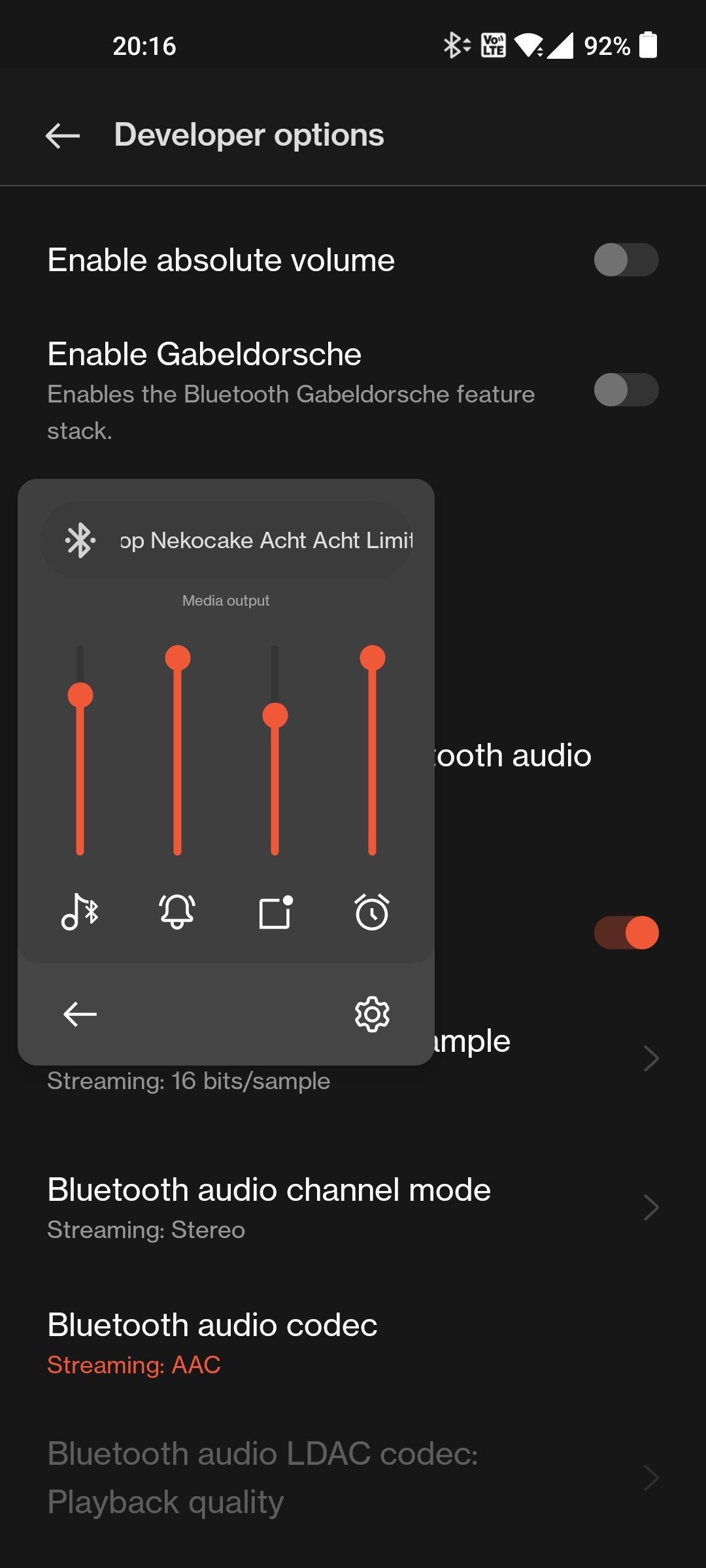The height and width of the screenshot is (1568, 706).
Task: Mute media volume via music Bluetooth icon
Action: point(80,912)
